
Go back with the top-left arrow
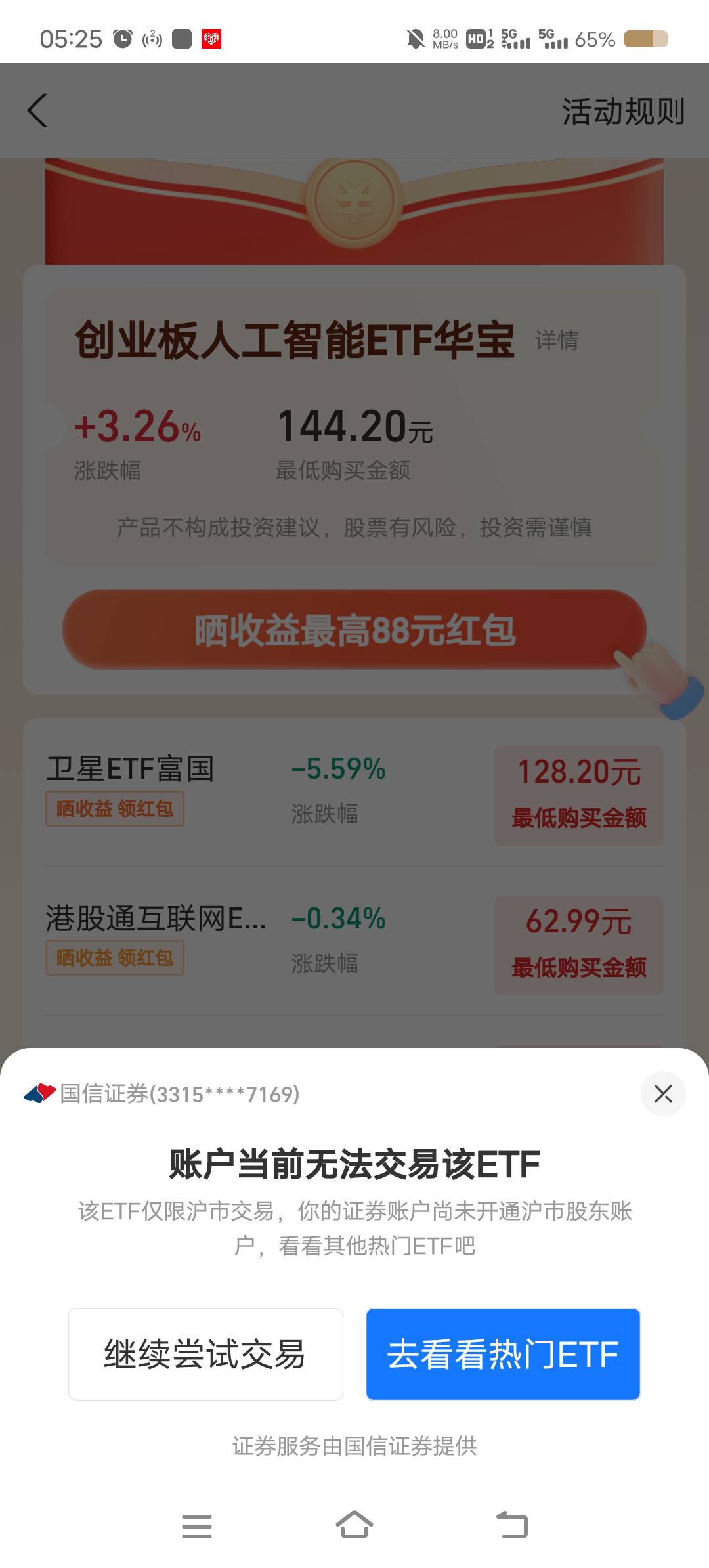(x=37, y=110)
